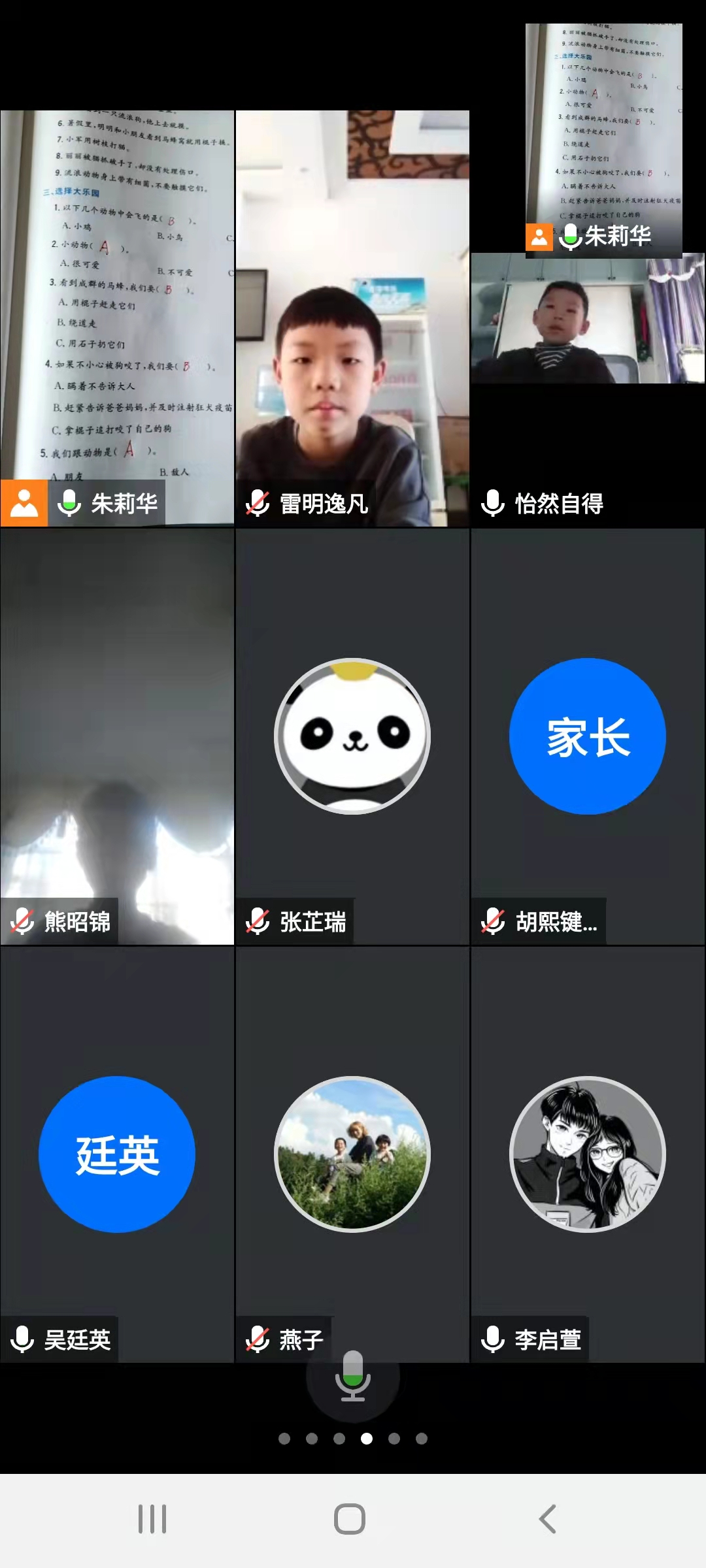706x1568 pixels.
Task: Open the recent apps view
Action: point(152,1519)
